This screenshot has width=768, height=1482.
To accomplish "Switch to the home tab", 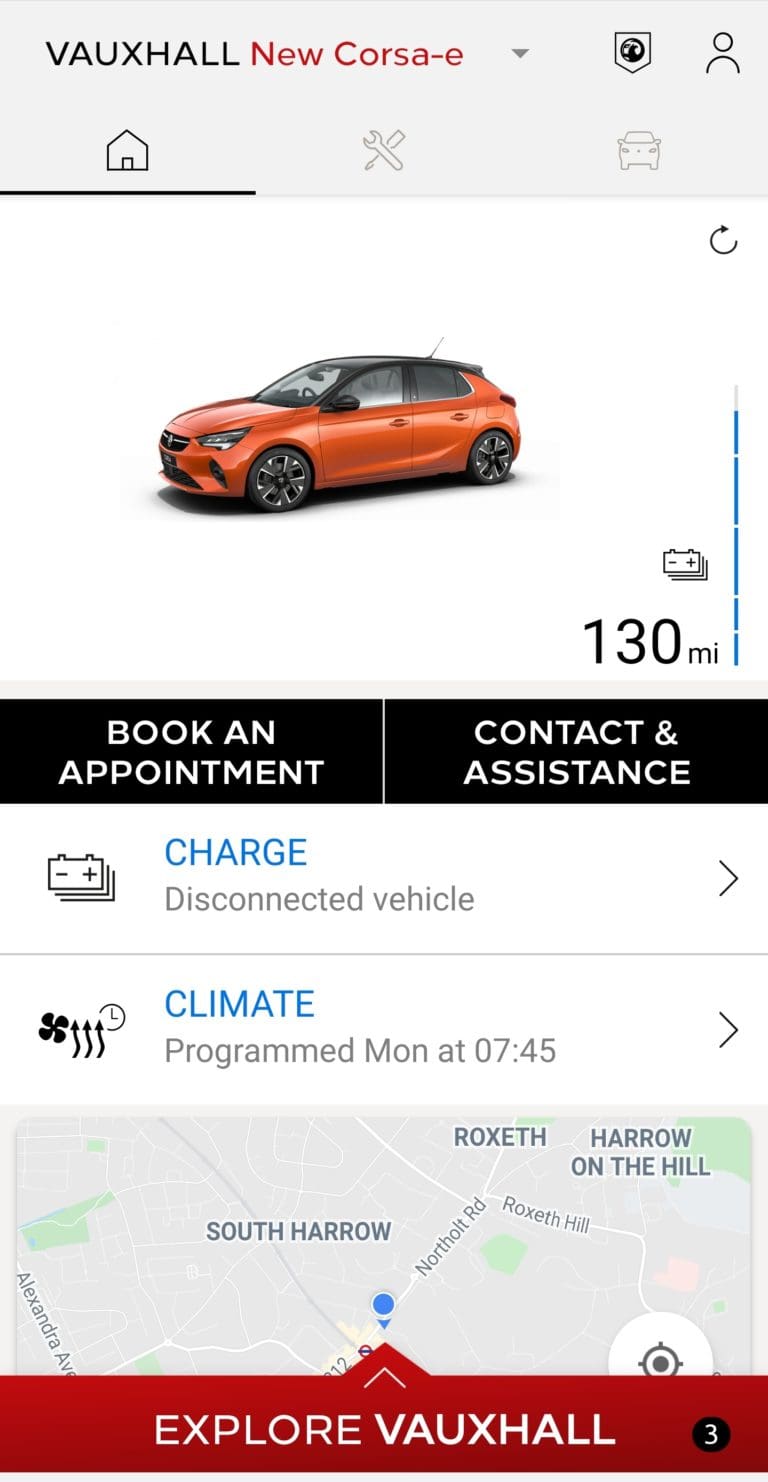I will 127,151.
